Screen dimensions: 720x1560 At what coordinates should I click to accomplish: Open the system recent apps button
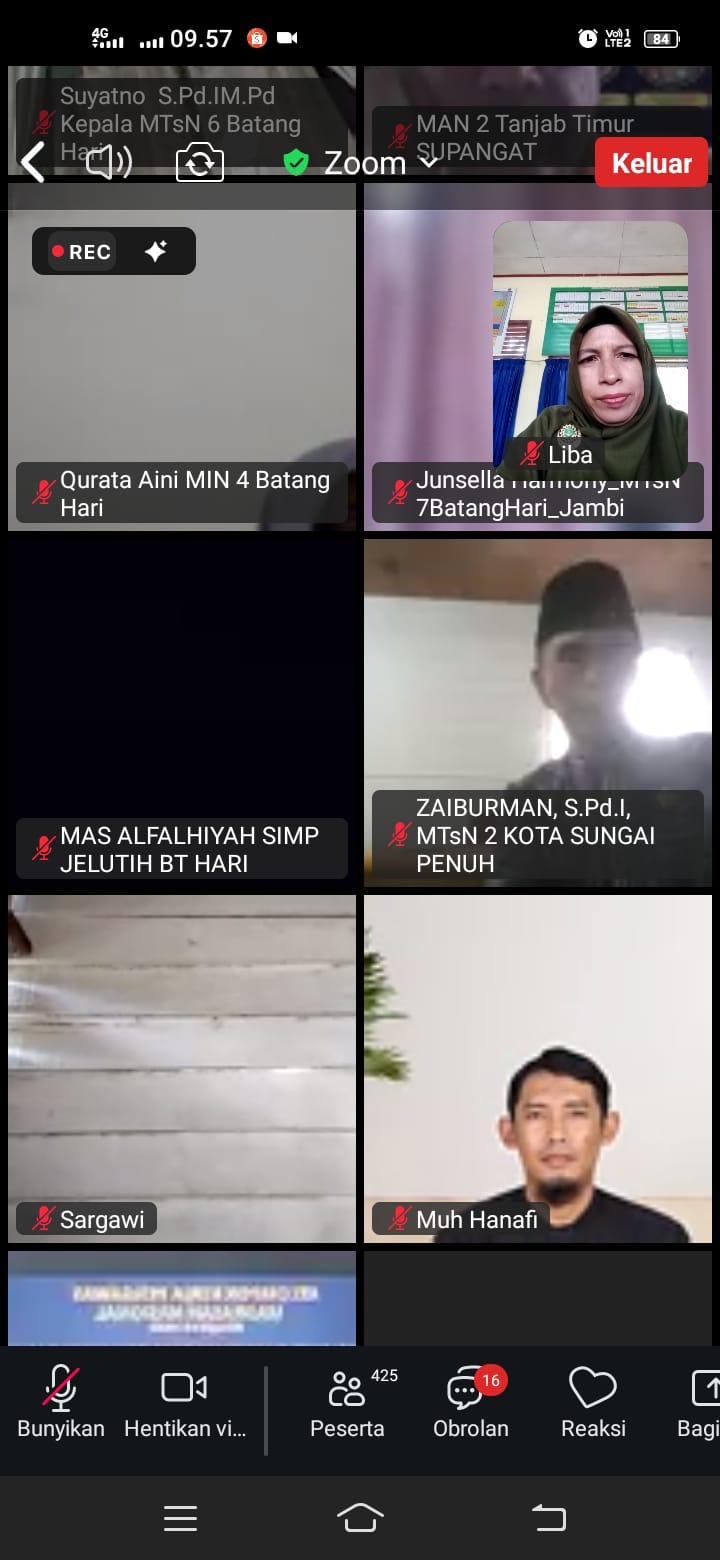pos(180,1518)
